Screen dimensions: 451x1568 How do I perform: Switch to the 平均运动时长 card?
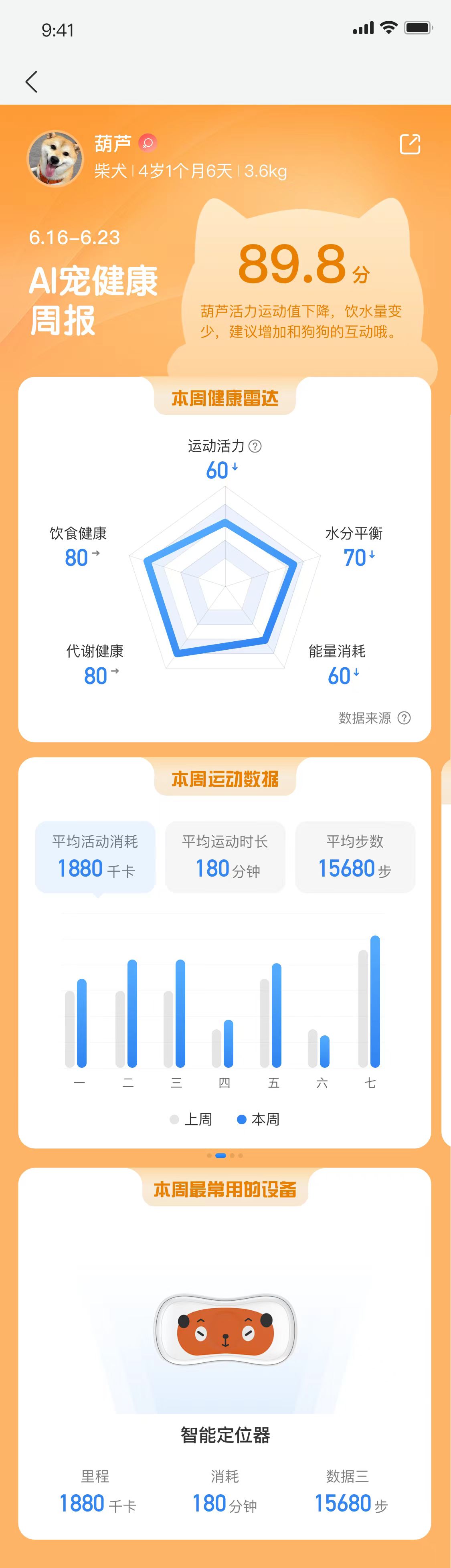[225, 857]
